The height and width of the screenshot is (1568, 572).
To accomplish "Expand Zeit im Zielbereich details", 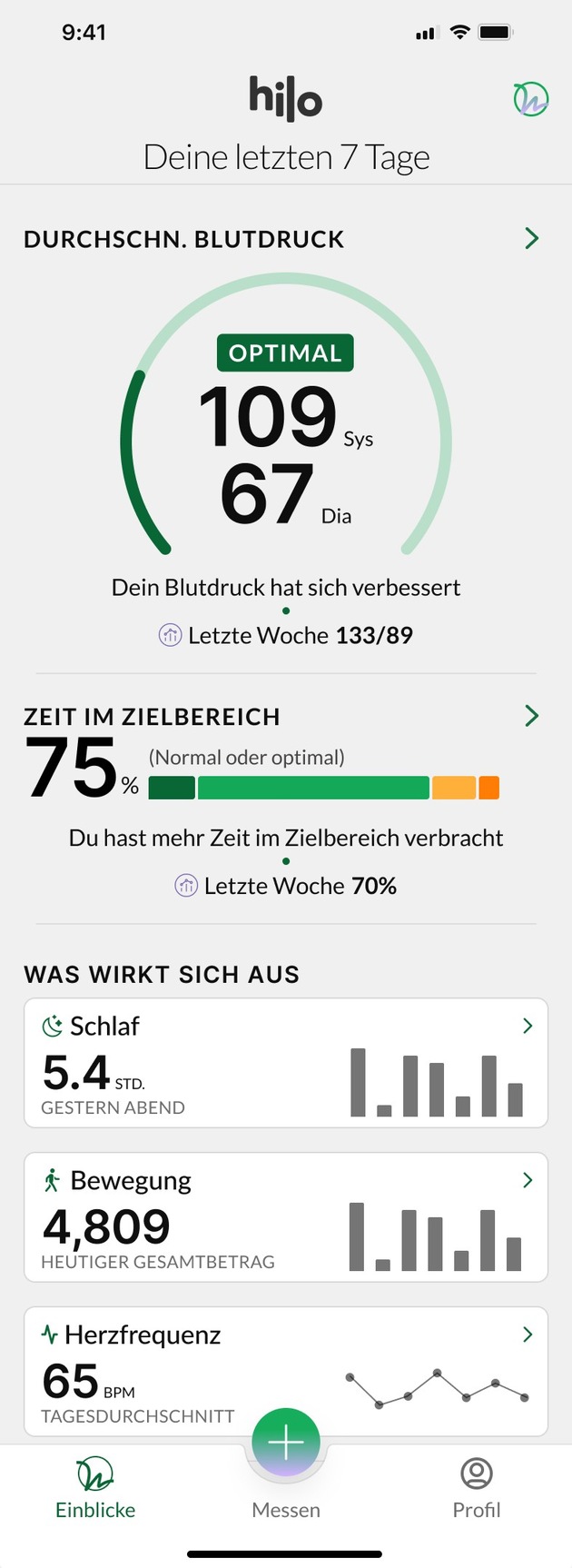I will click(x=532, y=717).
